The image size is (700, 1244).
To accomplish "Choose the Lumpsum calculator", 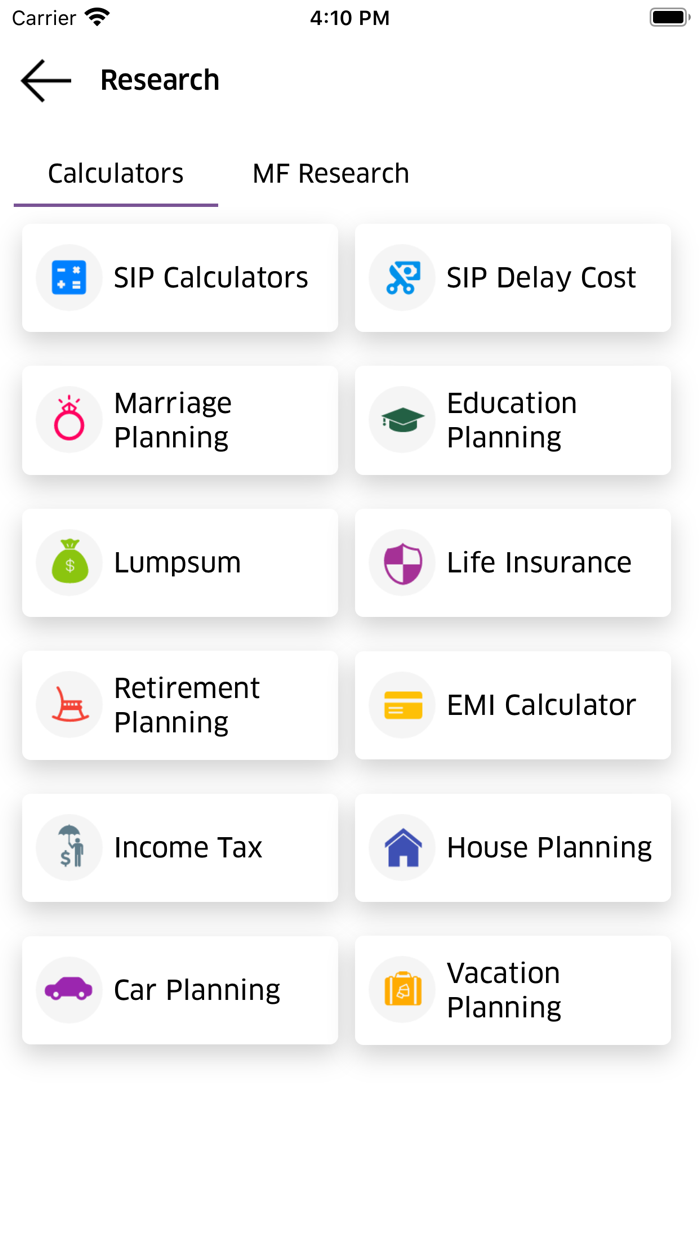I will click(180, 563).
